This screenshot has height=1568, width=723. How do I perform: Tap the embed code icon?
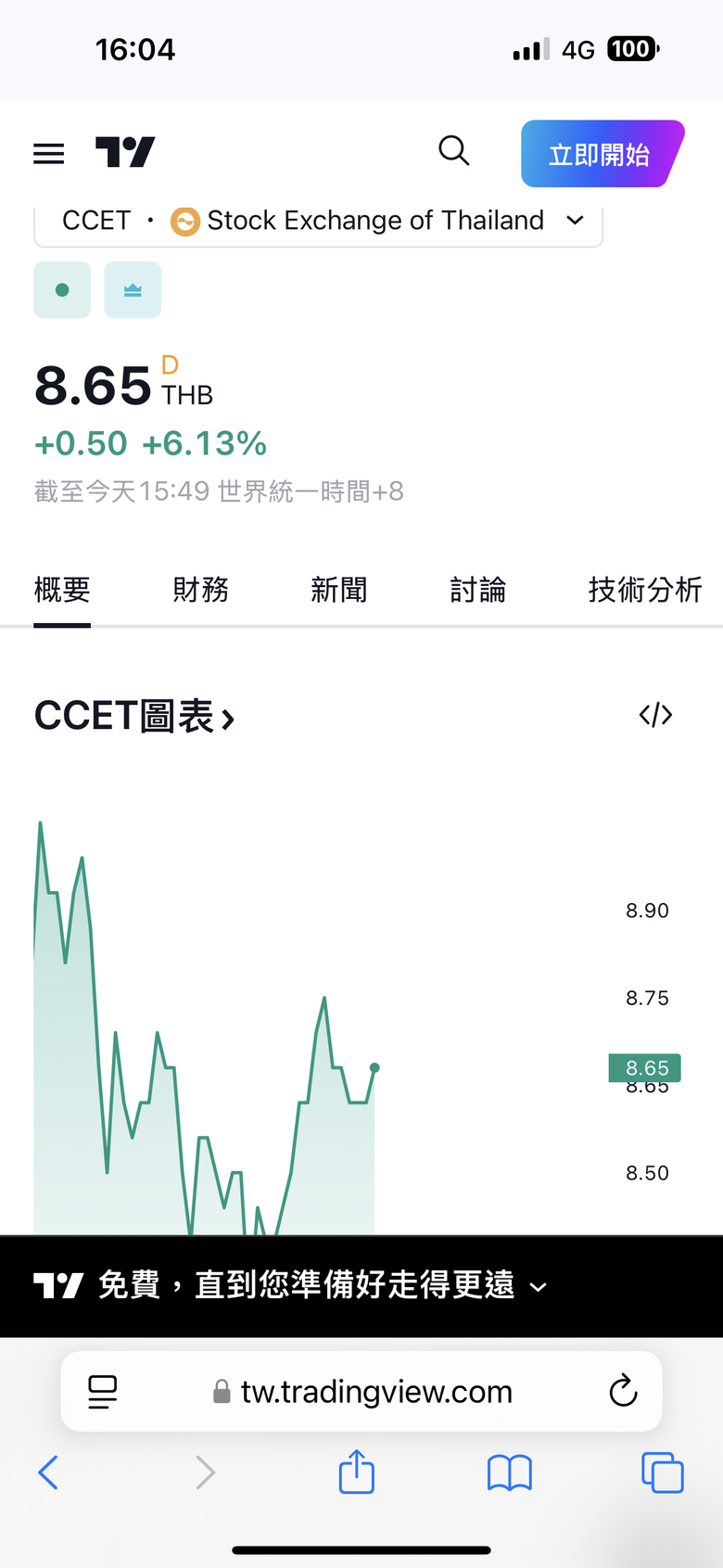(655, 715)
